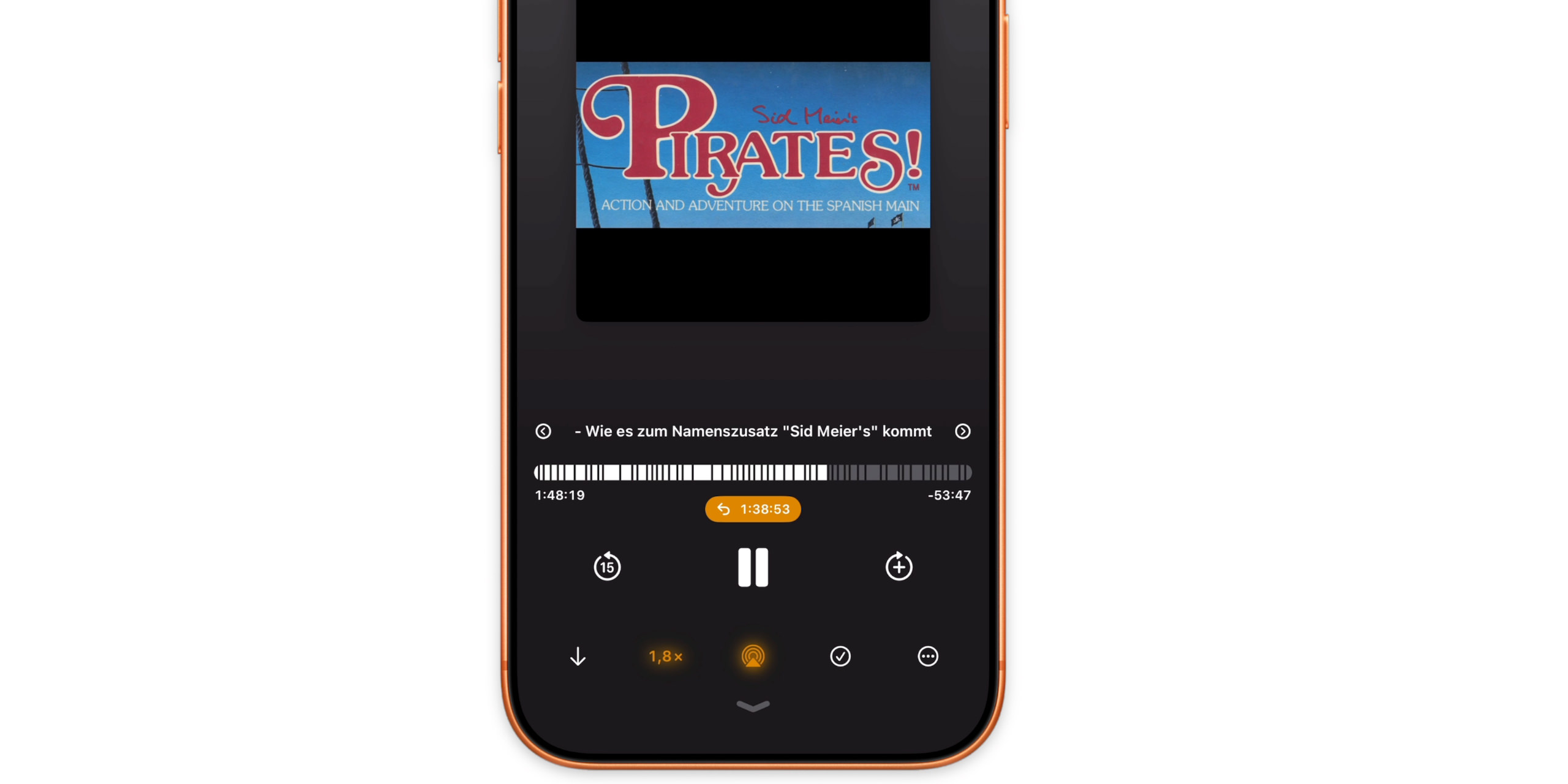
Task: Open the more options menu
Action: tap(927, 657)
